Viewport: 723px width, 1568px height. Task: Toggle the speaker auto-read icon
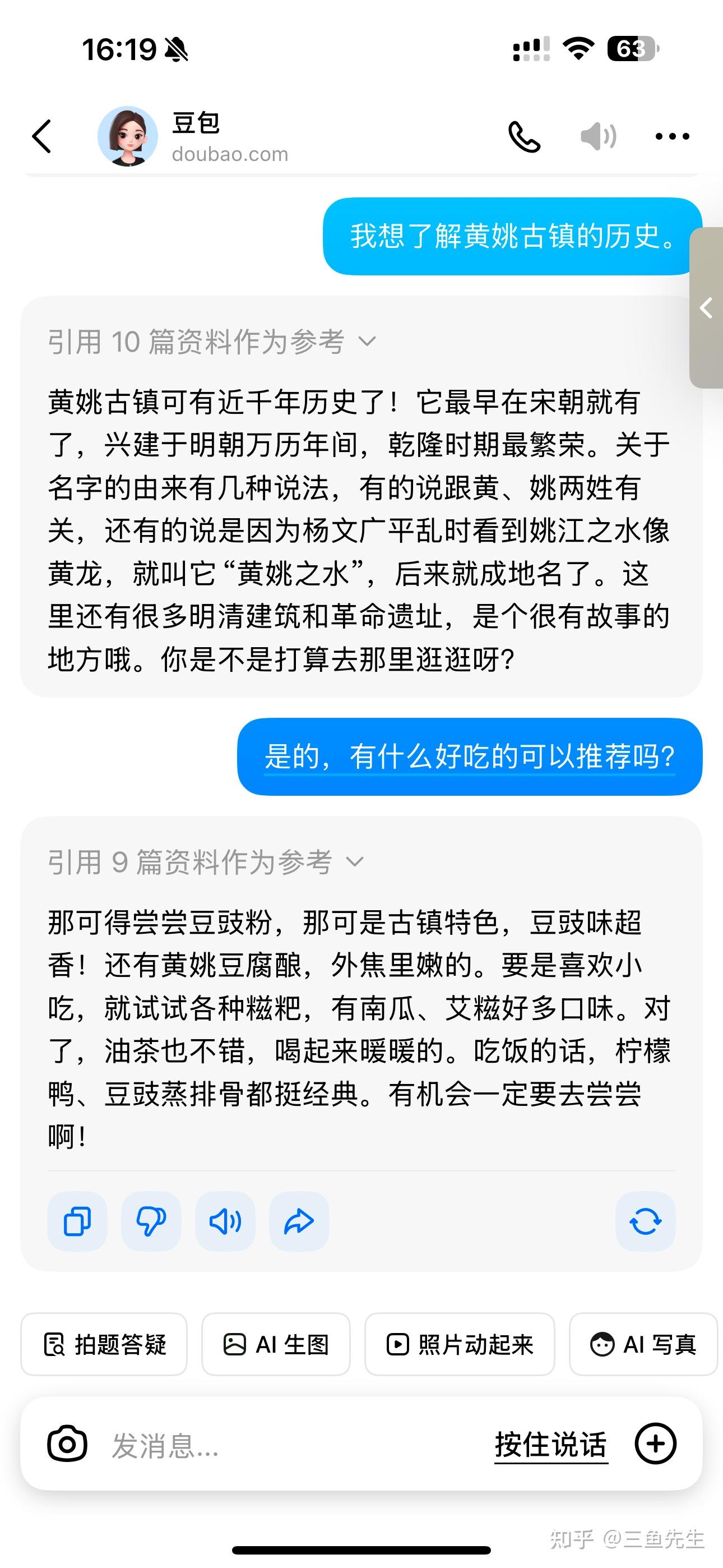pos(598,136)
